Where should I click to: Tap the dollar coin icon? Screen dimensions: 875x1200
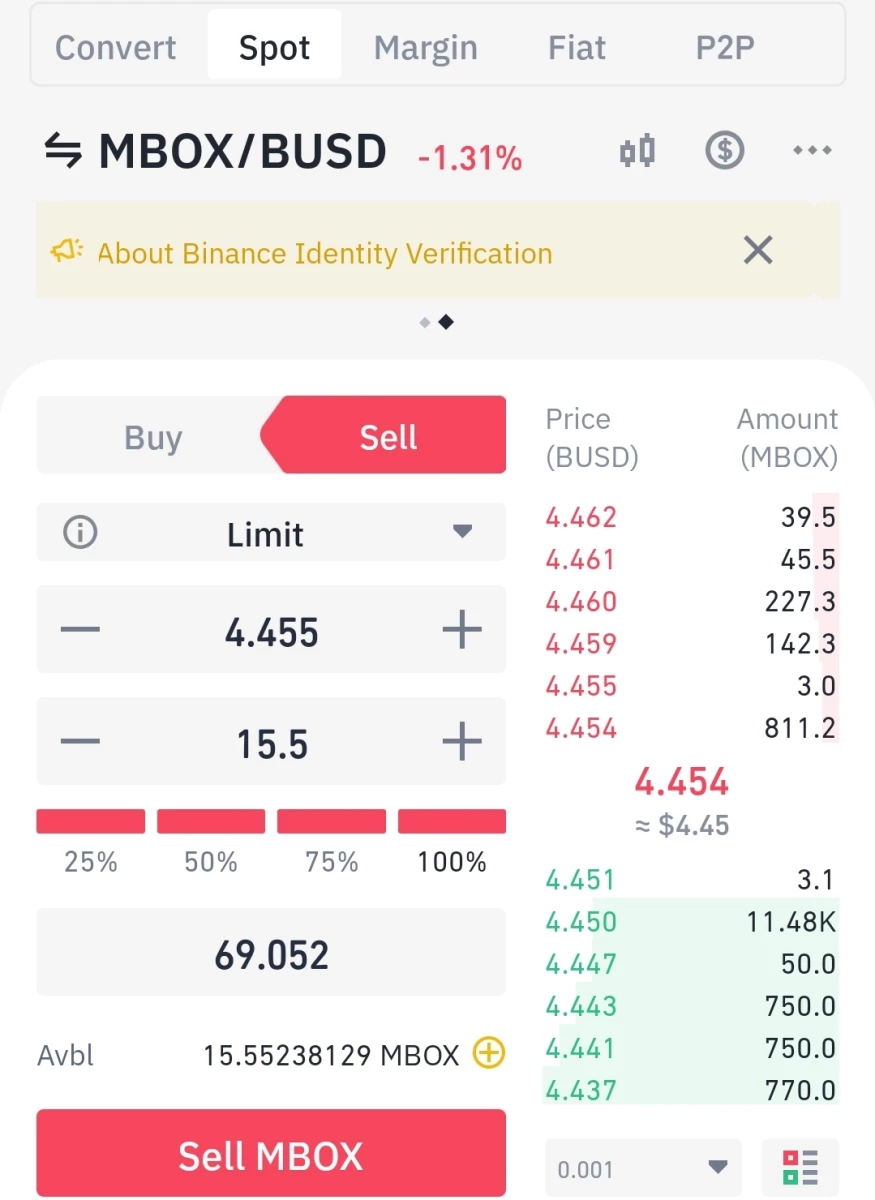pos(724,151)
